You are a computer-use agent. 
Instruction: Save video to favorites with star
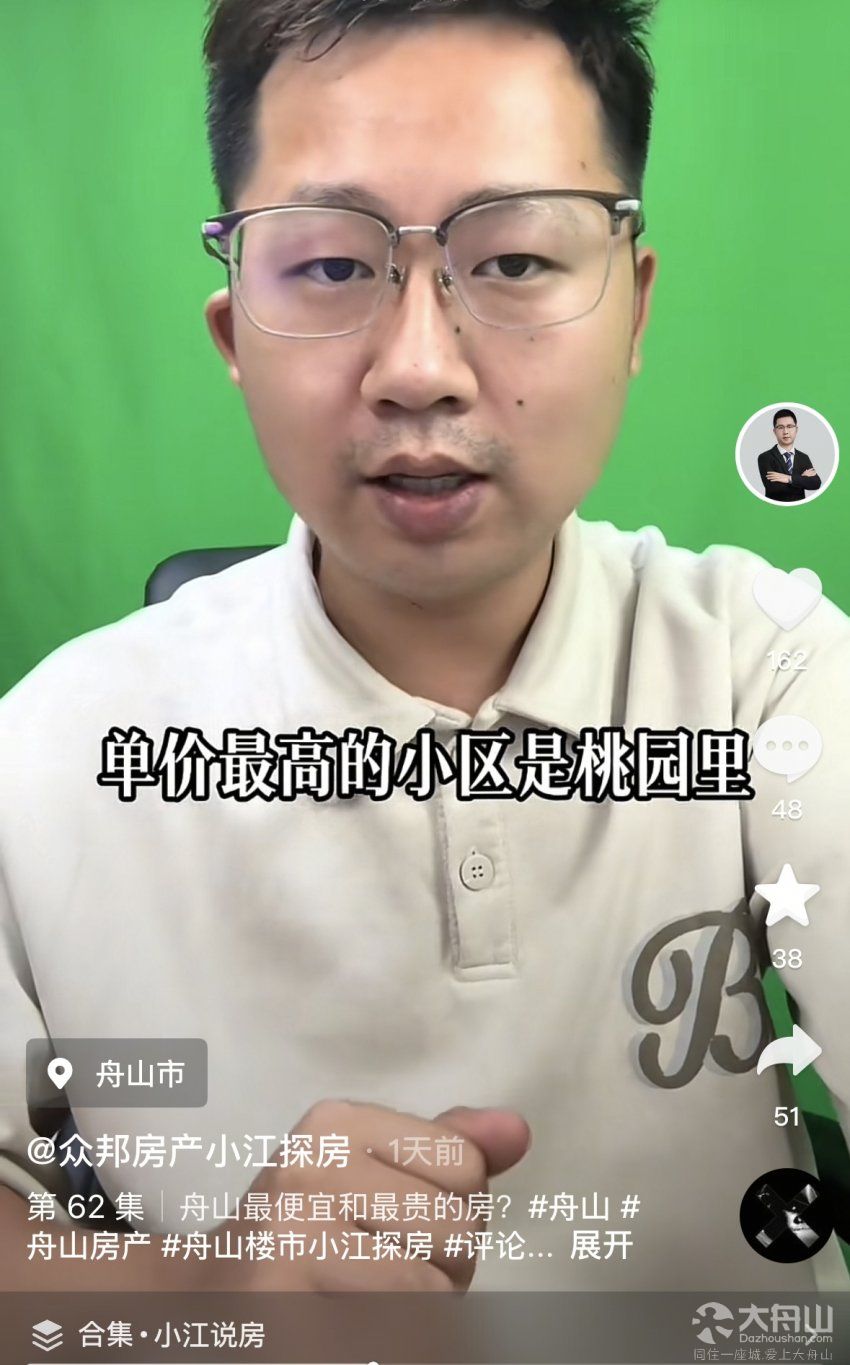tap(787, 897)
